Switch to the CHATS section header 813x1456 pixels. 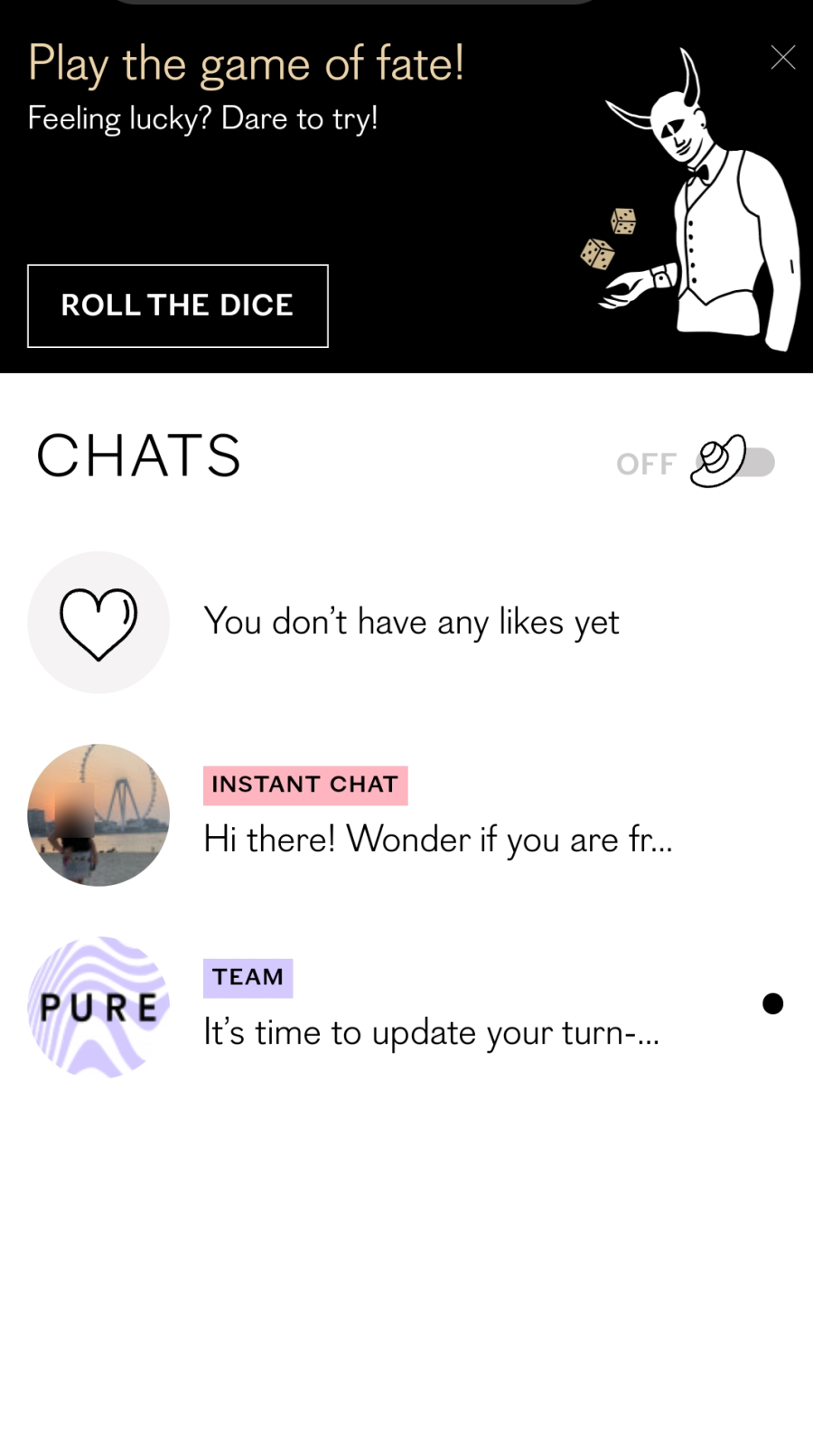(x=137, y=456)
